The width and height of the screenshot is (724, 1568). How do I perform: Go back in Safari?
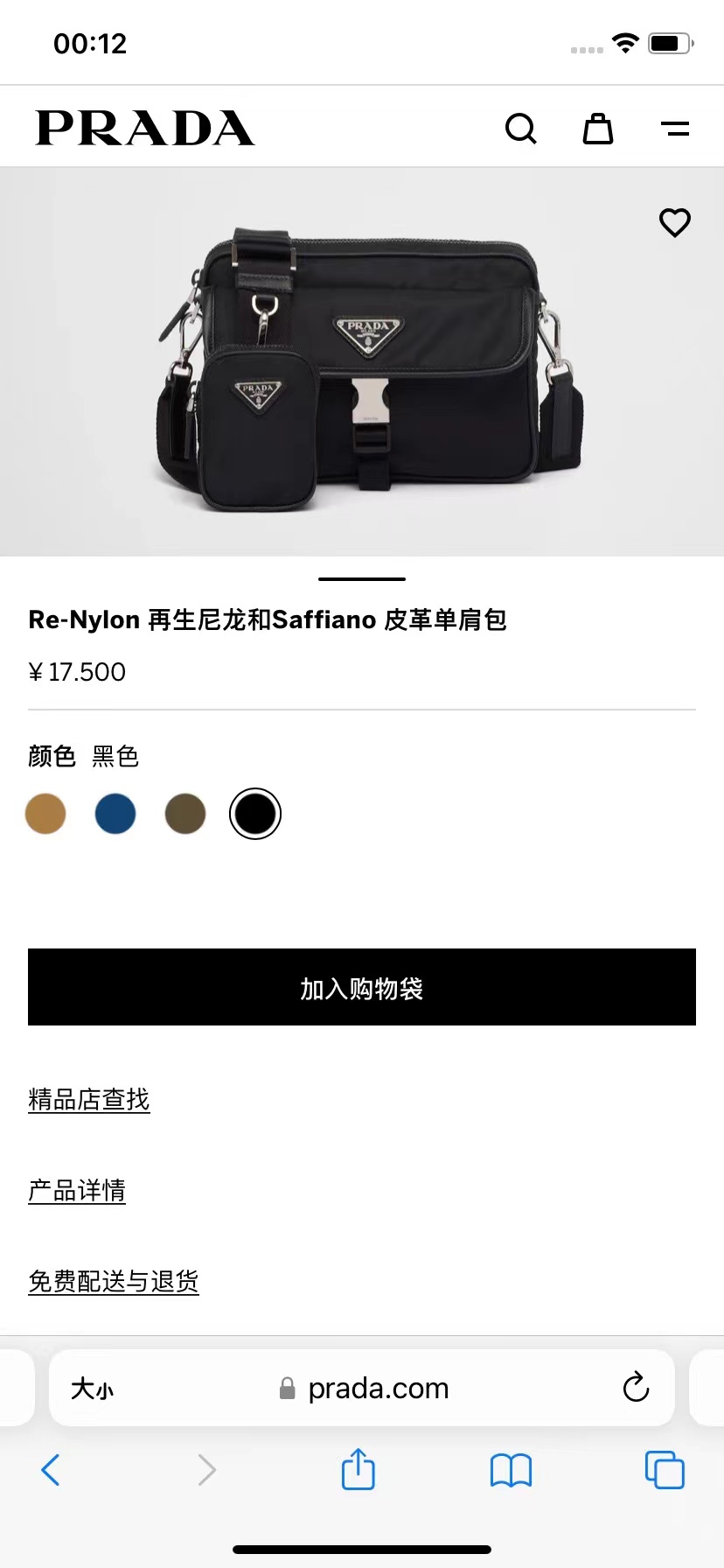tap(51, 1470)
